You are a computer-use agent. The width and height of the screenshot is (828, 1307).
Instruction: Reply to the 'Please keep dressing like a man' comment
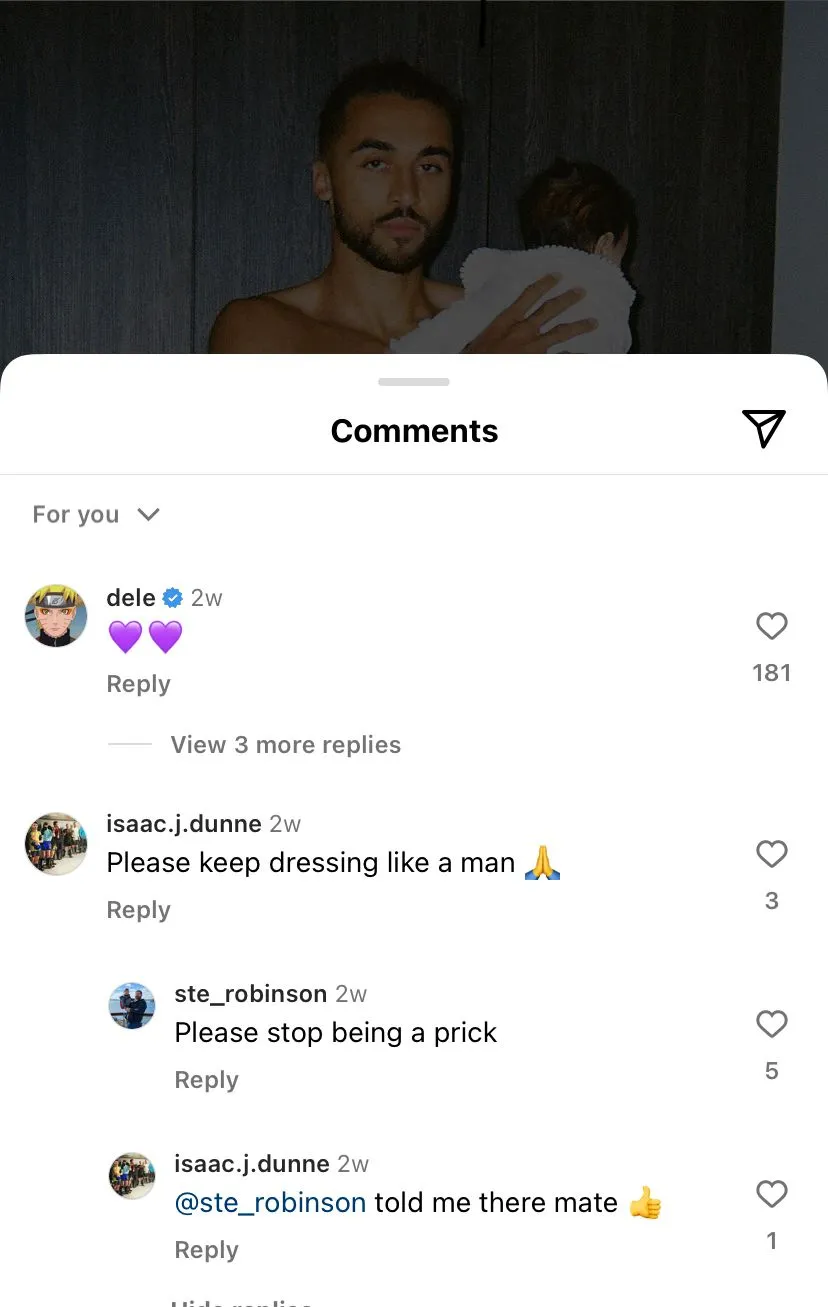click(138, 910)
